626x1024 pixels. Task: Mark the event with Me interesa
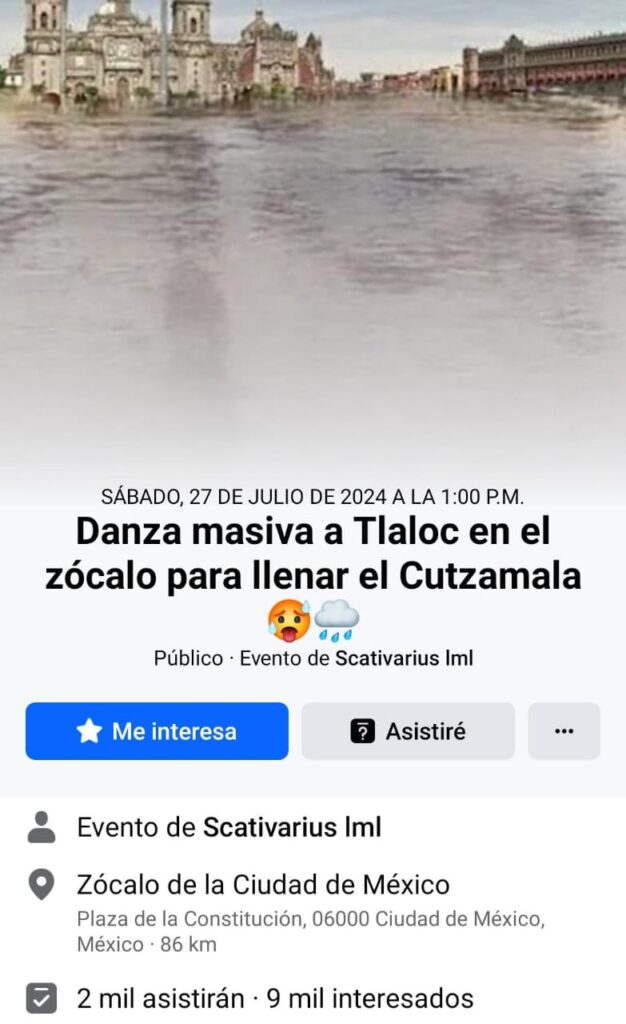157,731
